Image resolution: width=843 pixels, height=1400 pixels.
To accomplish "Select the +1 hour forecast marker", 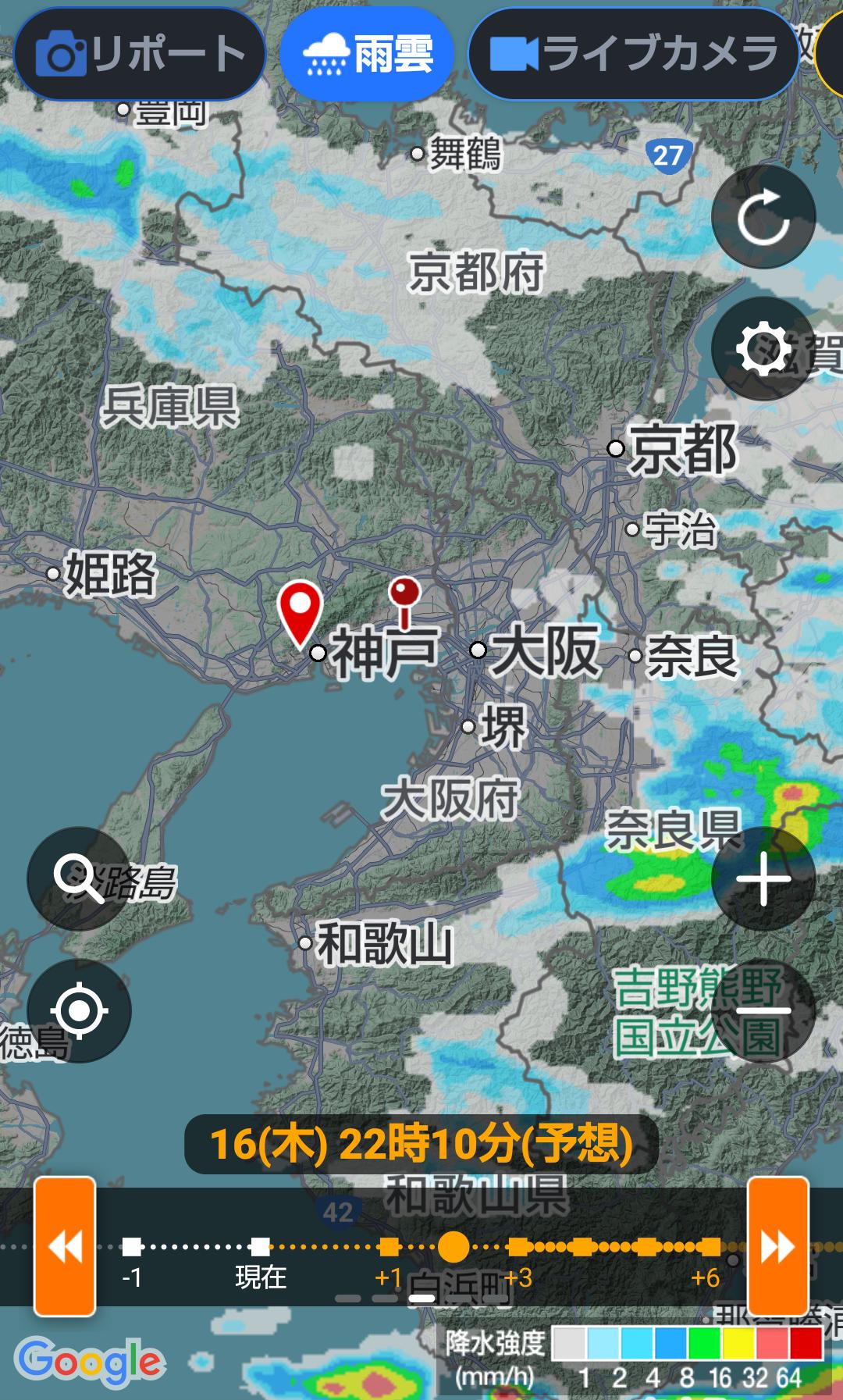I will (389, 1246).
